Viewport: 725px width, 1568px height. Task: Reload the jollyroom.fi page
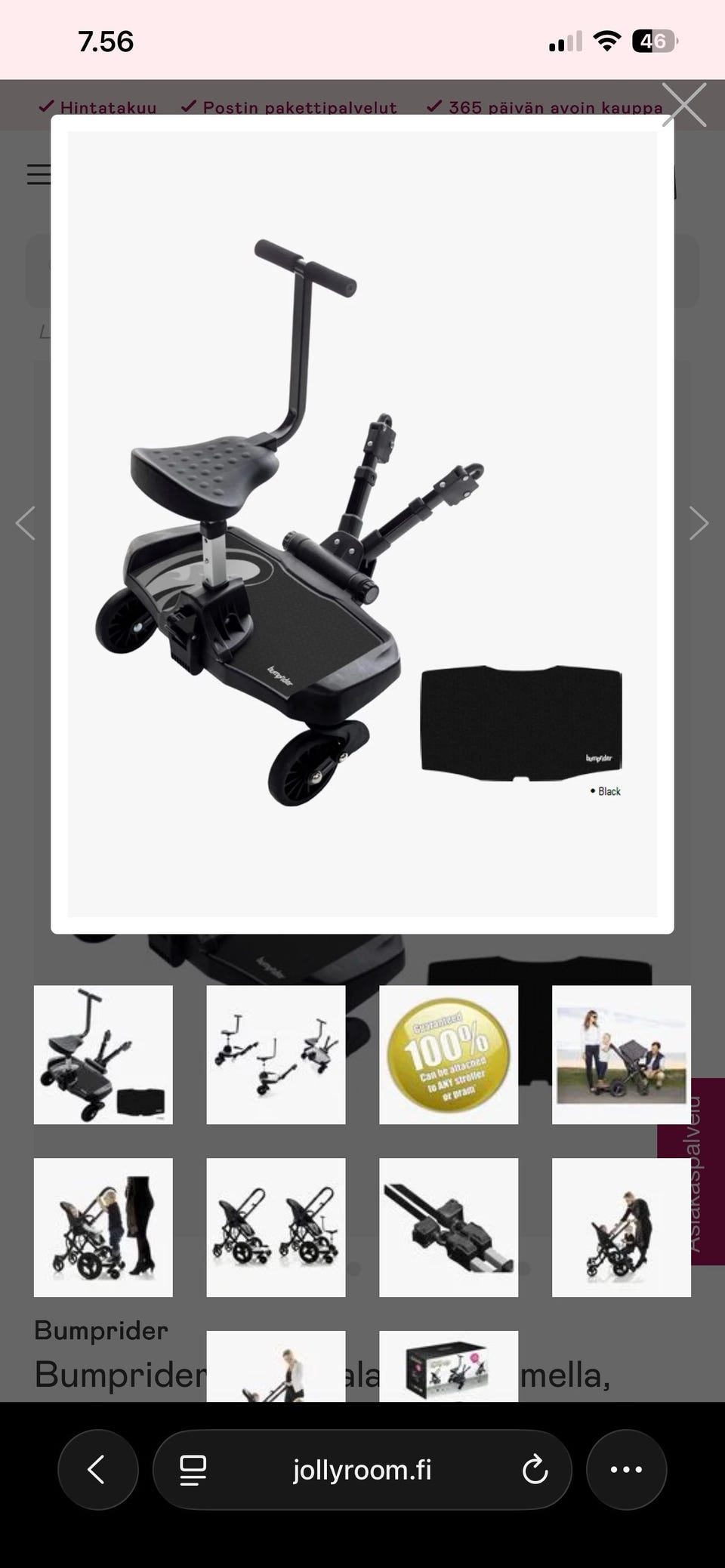tap(535, 1469)
